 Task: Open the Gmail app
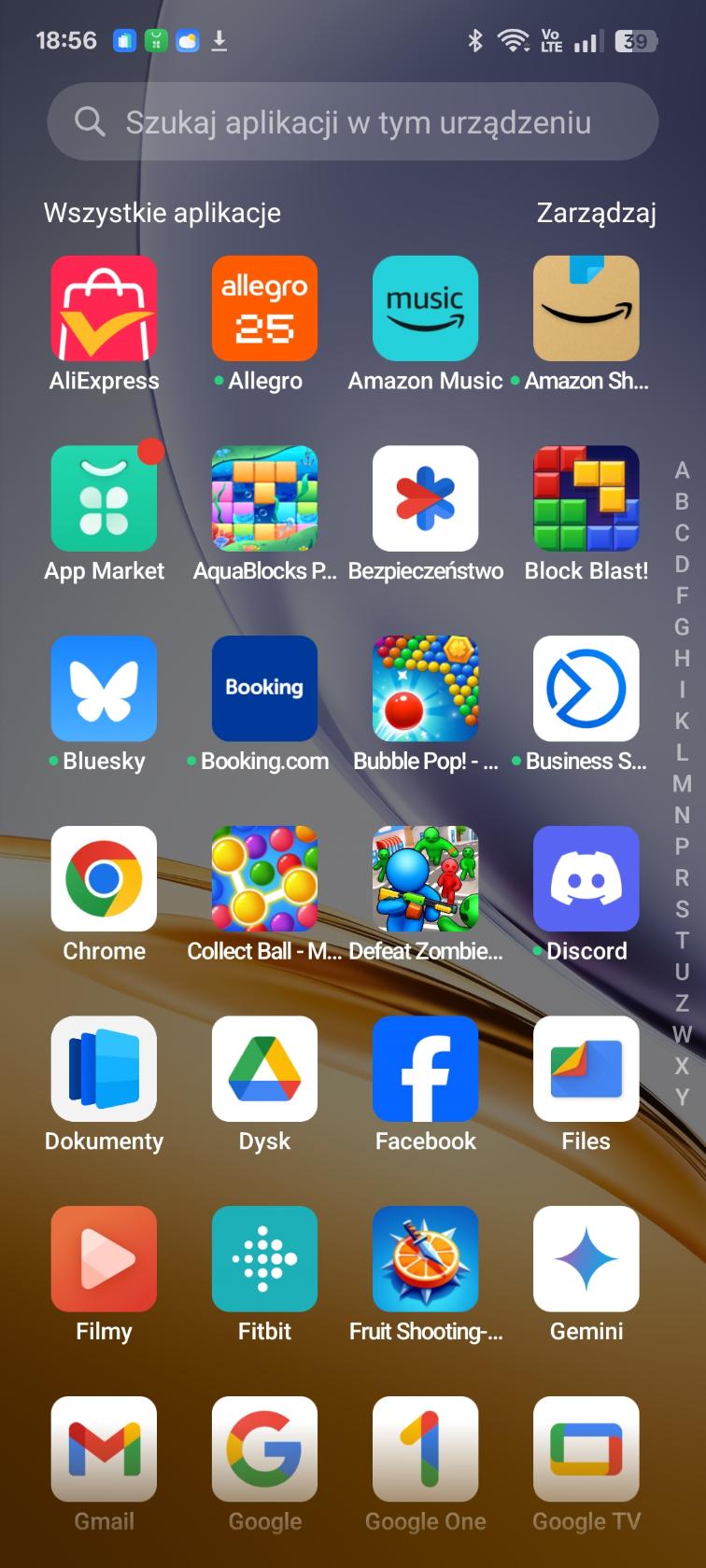click(x=104, y=1449)
